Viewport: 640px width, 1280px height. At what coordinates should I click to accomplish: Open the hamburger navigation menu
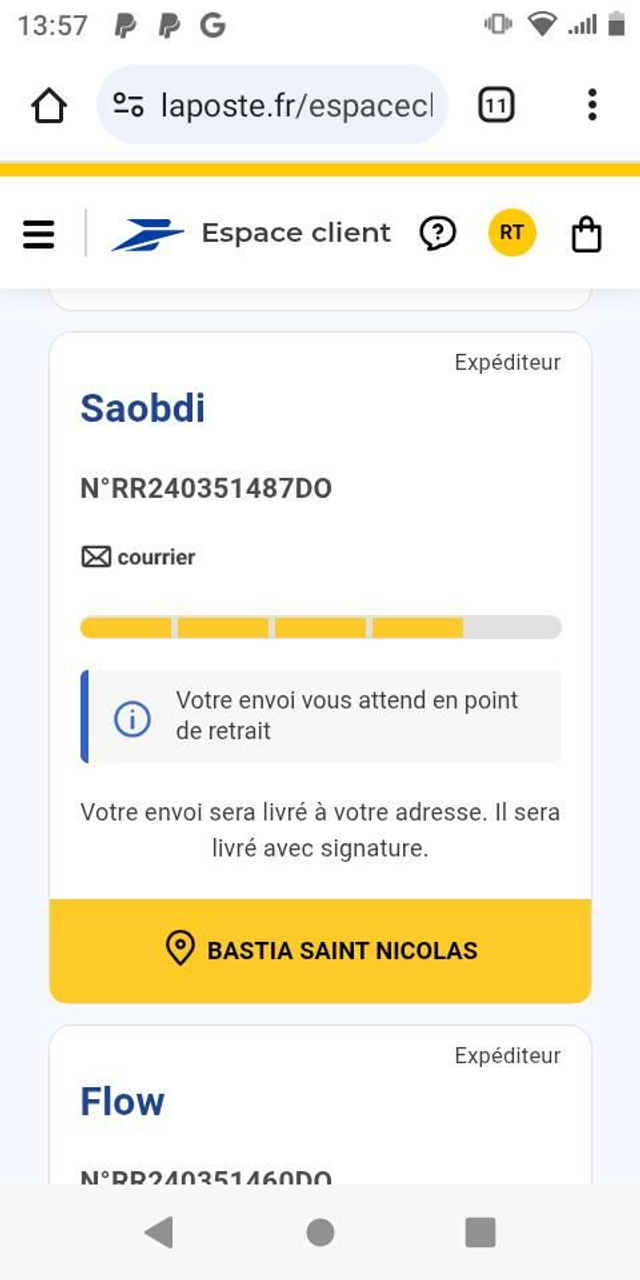pyautogui.click(x=39, y=234)
